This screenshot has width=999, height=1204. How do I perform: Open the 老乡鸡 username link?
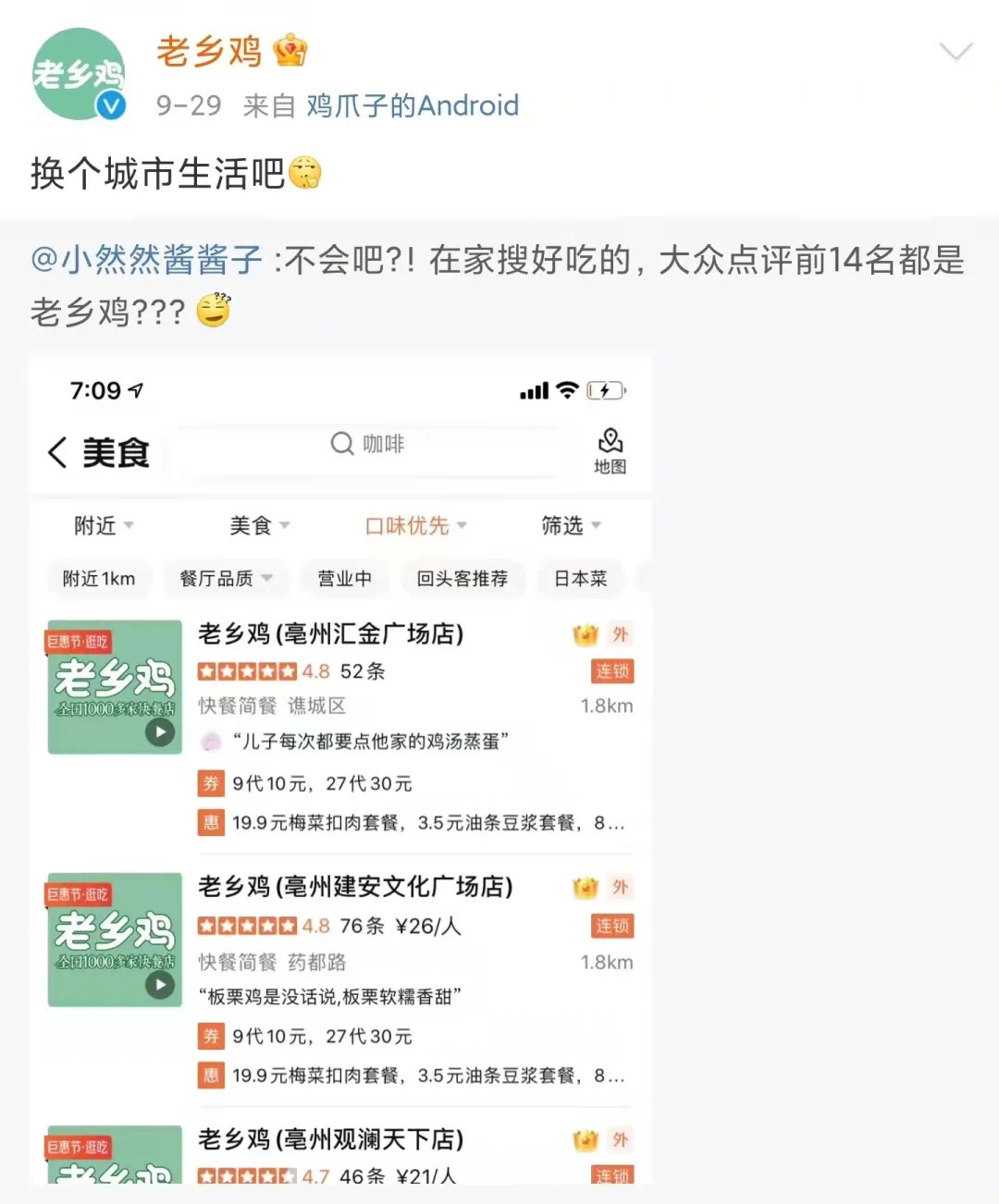point(209,51)
